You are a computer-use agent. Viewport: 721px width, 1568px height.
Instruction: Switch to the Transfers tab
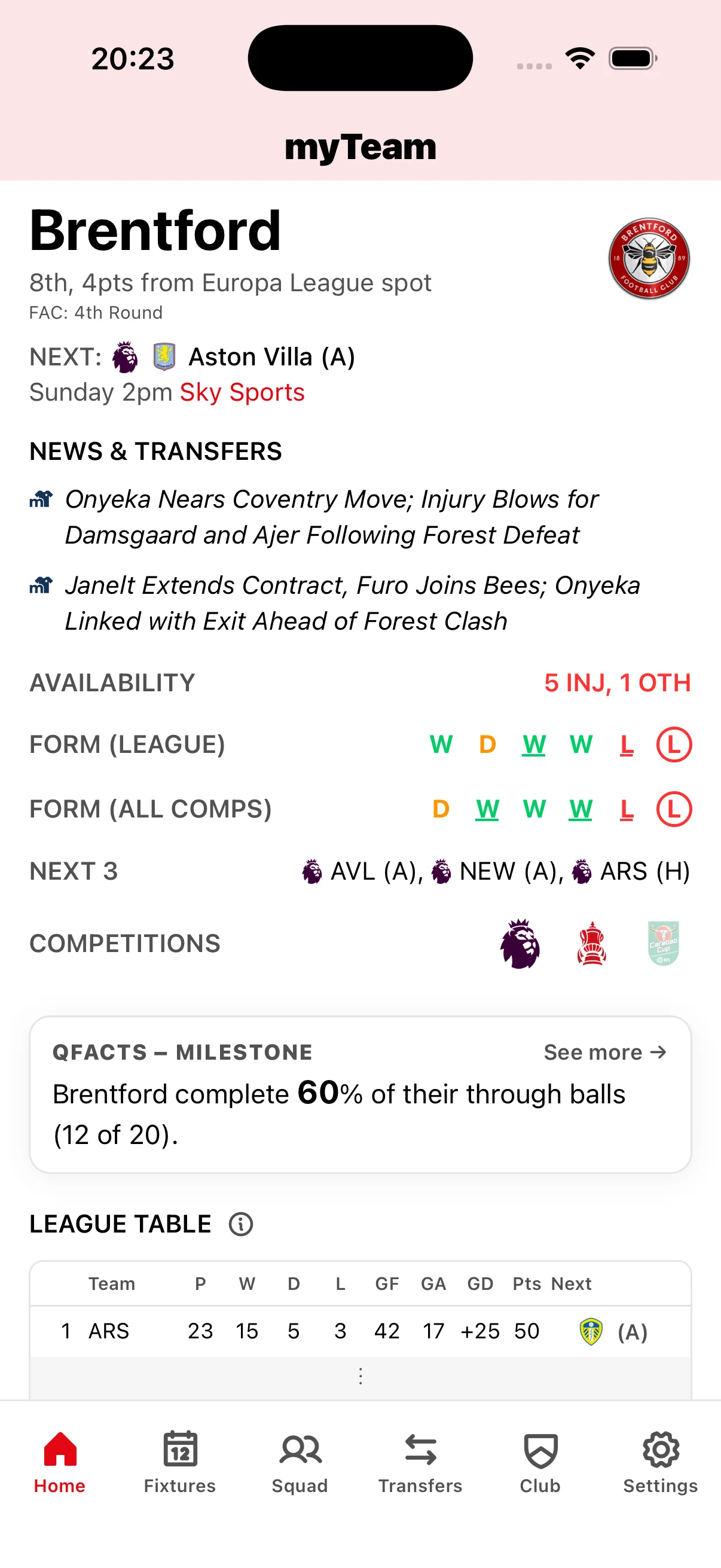[420, 1451]
